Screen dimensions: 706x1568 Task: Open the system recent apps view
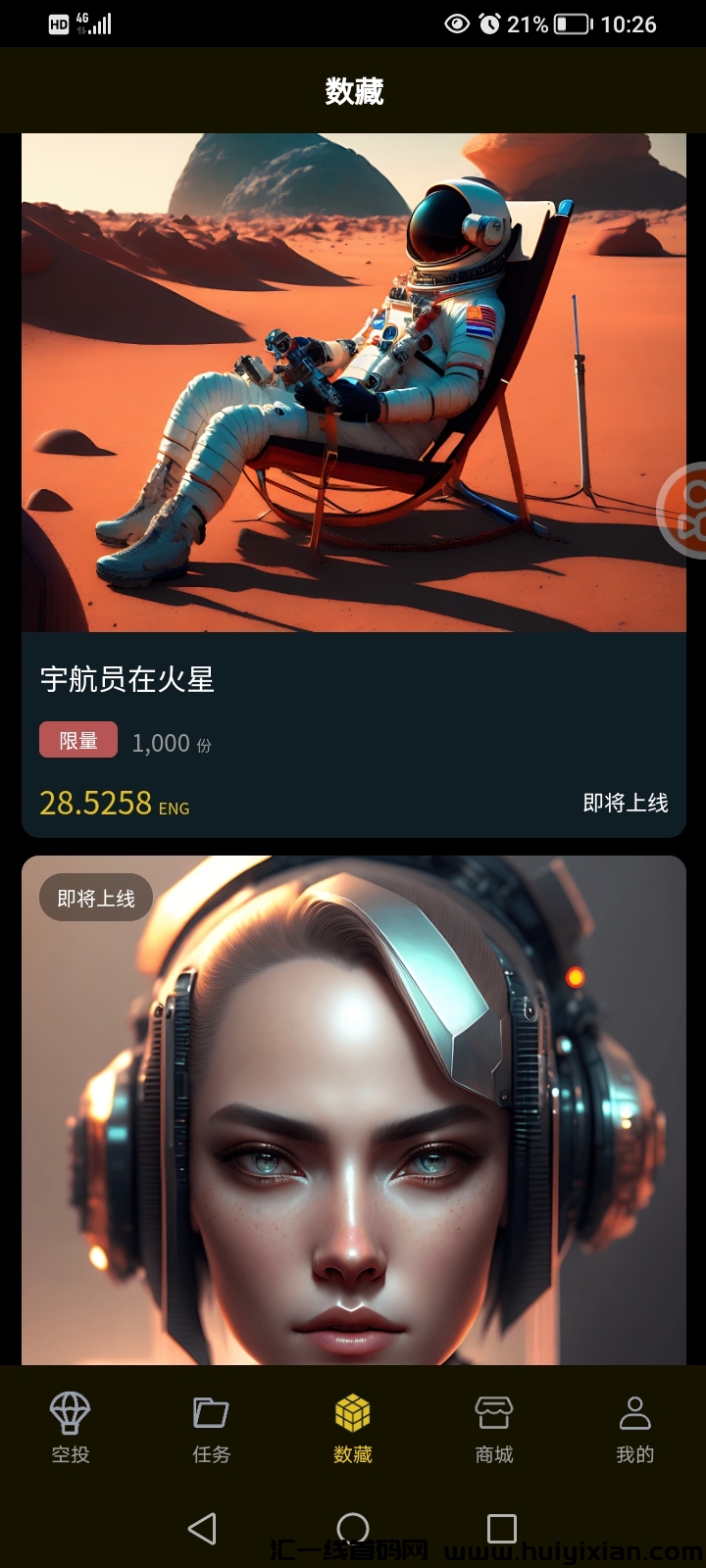click(x=502, y=1529)
